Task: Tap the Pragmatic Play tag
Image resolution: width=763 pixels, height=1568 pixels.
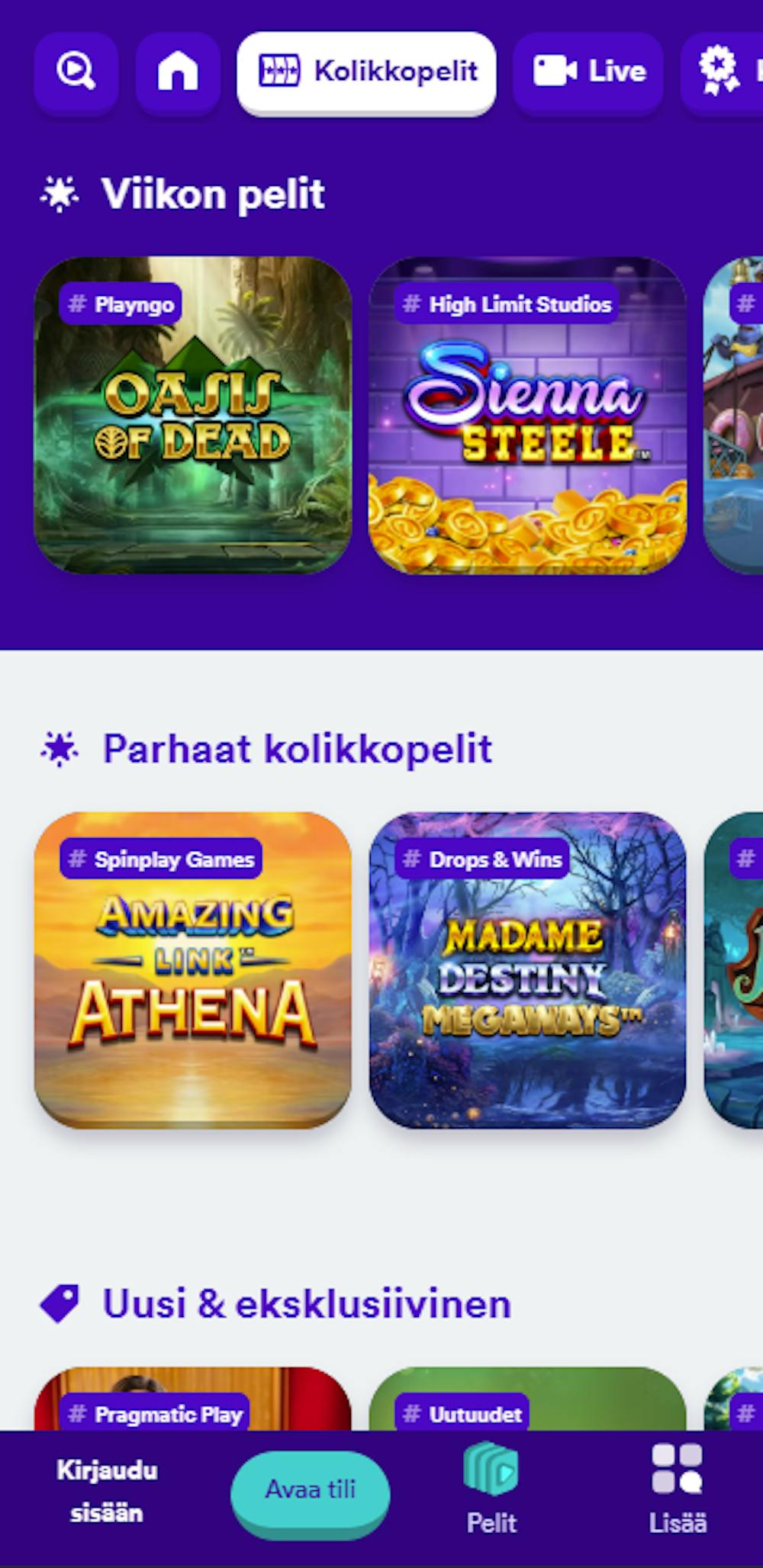Action: click(x=155, y=1415)
